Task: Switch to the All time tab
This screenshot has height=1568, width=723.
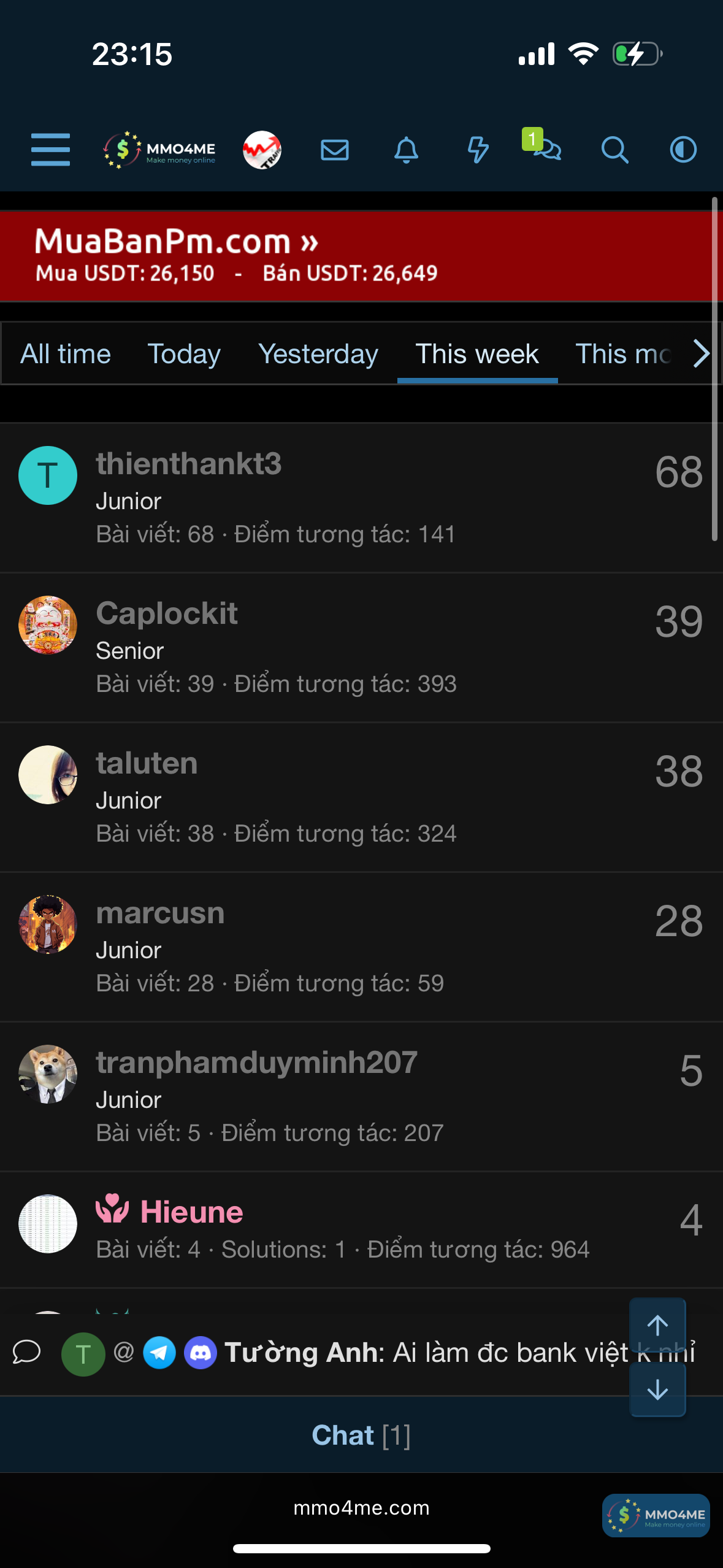Action: pos(66,354)
